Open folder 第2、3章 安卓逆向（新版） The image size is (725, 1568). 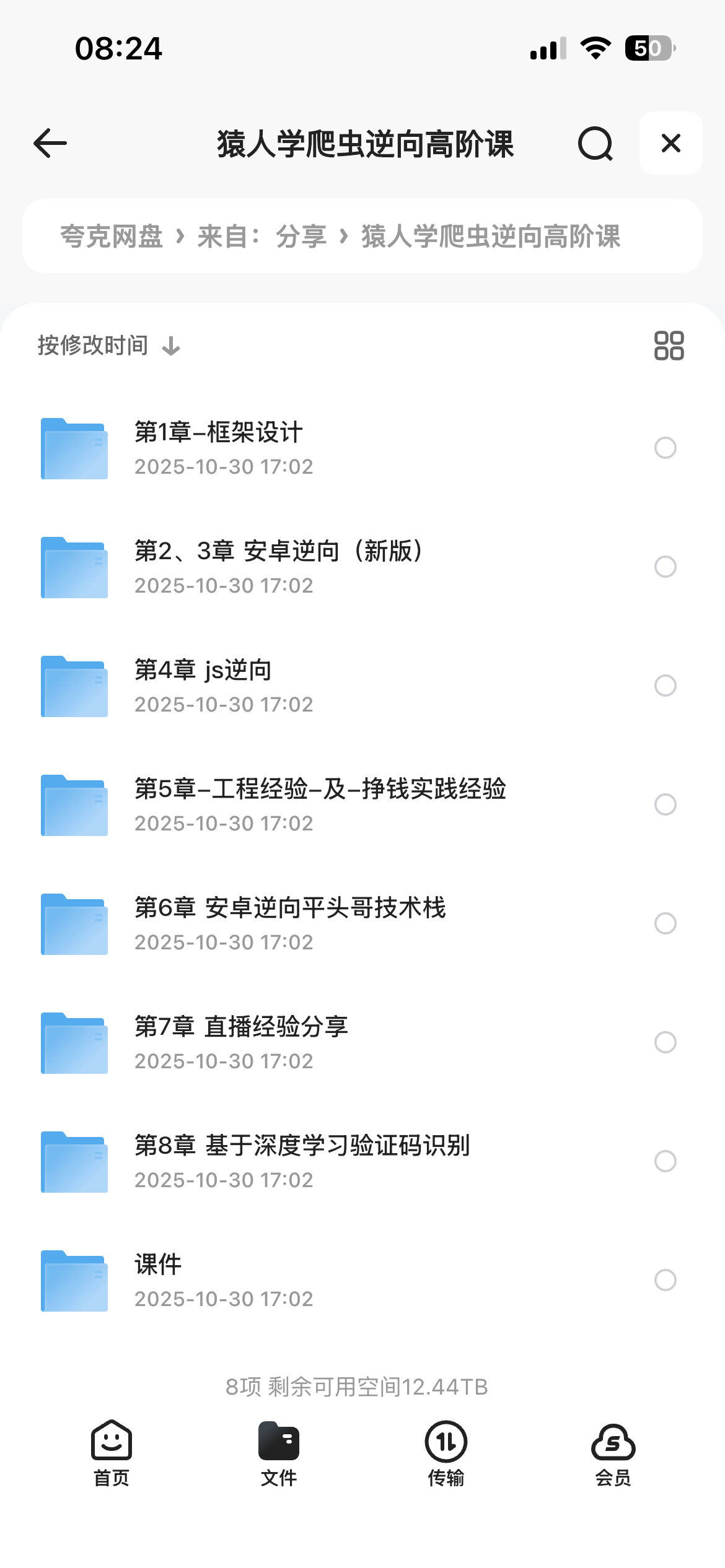(x=279, y=566)
